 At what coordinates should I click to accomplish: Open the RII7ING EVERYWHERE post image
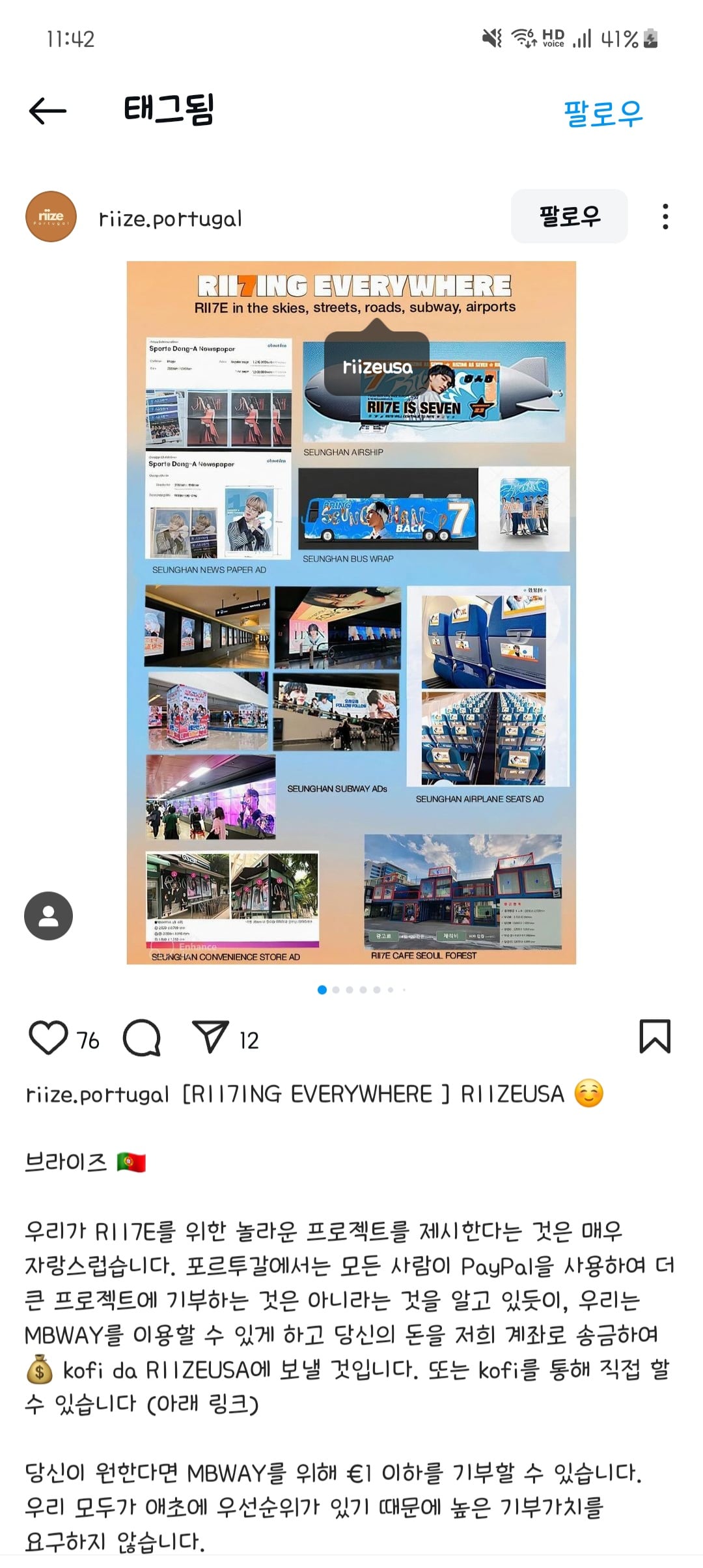pos(351,612)
